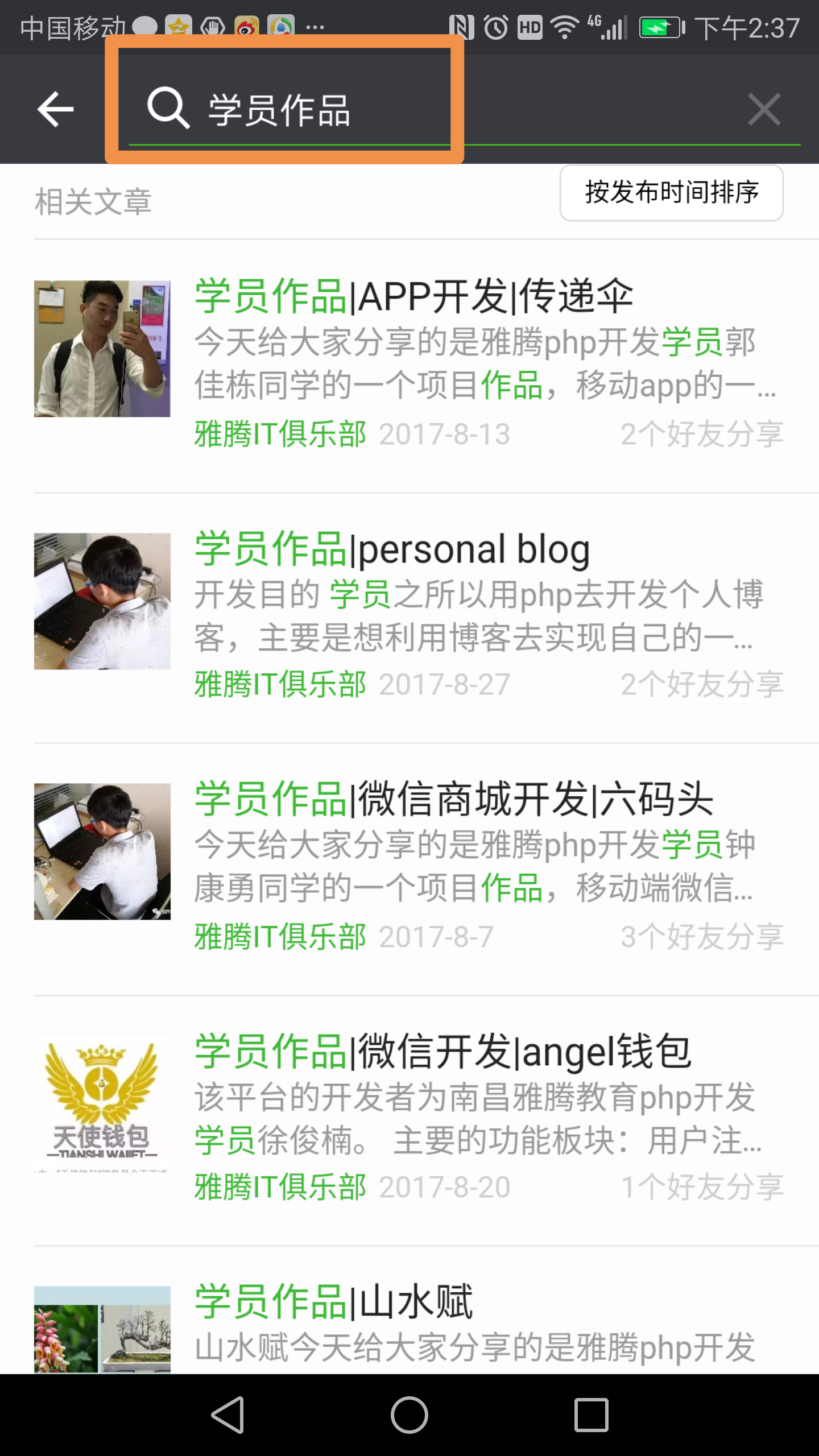Open article 学员作品|微信开发|angel钱包
Screen dimensions: 819x1456
click(442, 1052)
